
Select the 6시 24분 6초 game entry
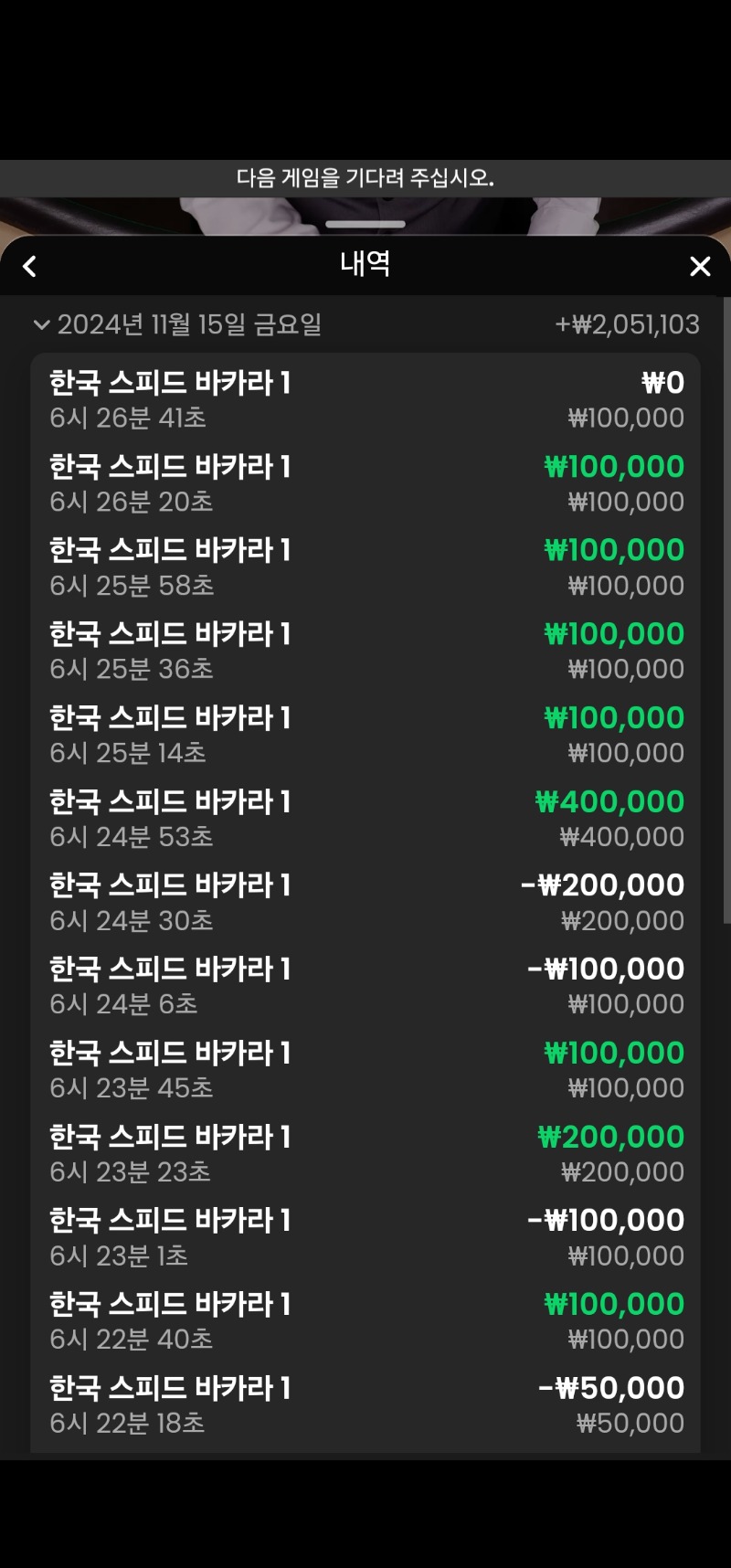point(365,987)
